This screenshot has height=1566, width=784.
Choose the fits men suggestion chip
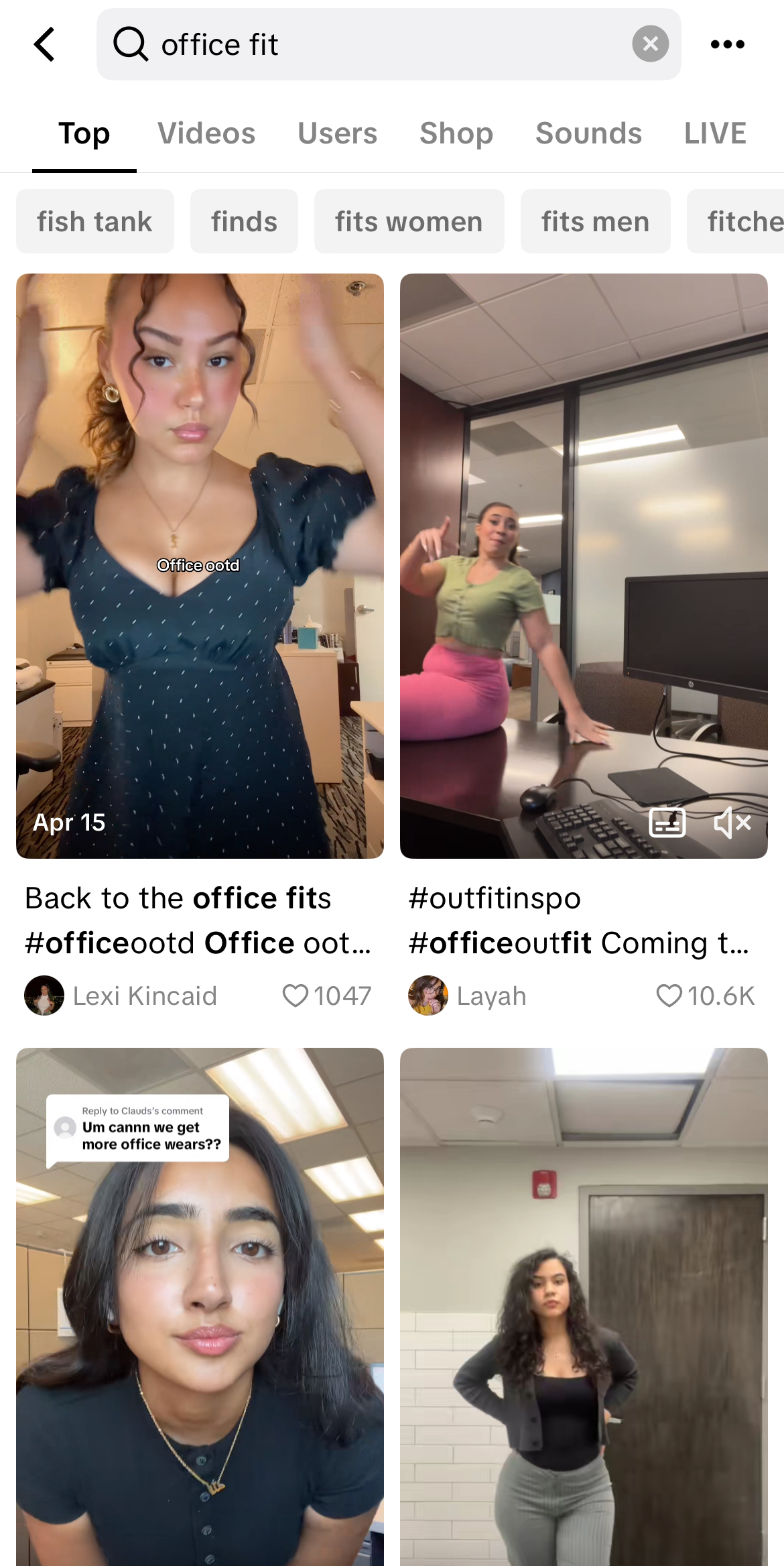pos(595,221)
